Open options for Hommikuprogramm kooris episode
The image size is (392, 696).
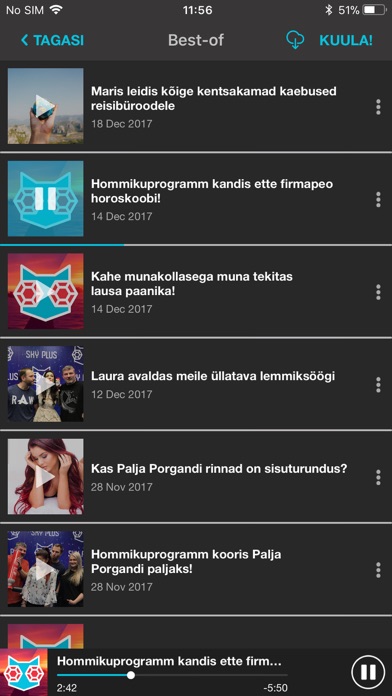(378, 570)
